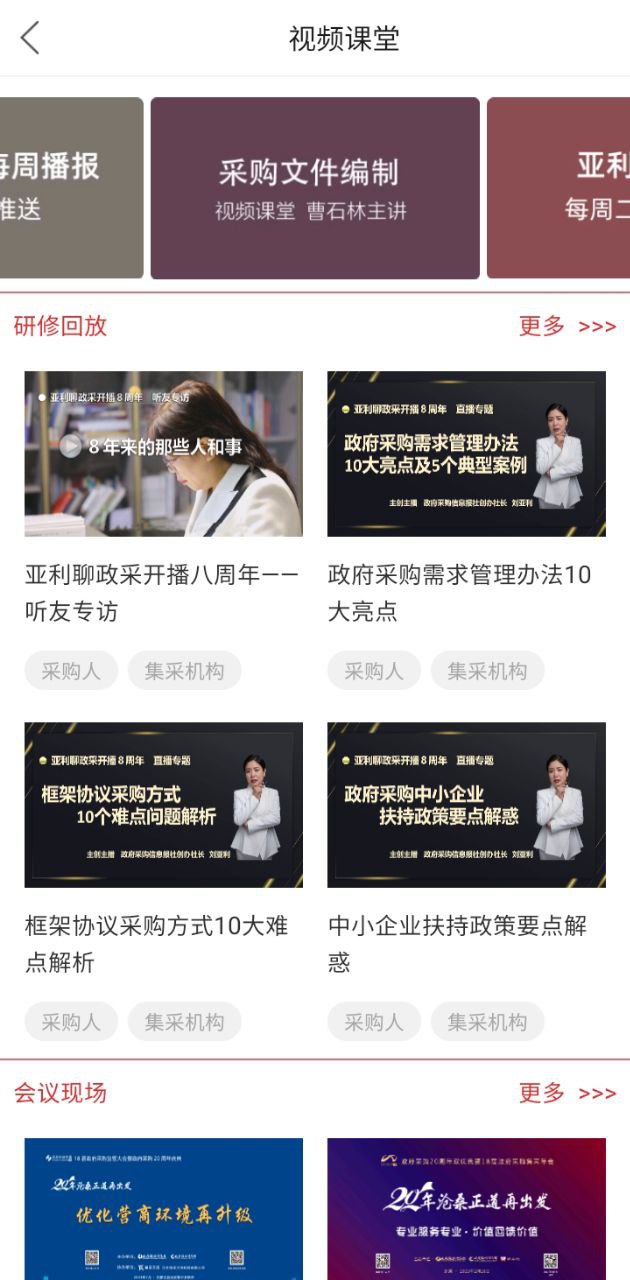The image size is (630, 1280).
Task: Open the 亚利 banner card on the right
Action: [x=560, y=188]
